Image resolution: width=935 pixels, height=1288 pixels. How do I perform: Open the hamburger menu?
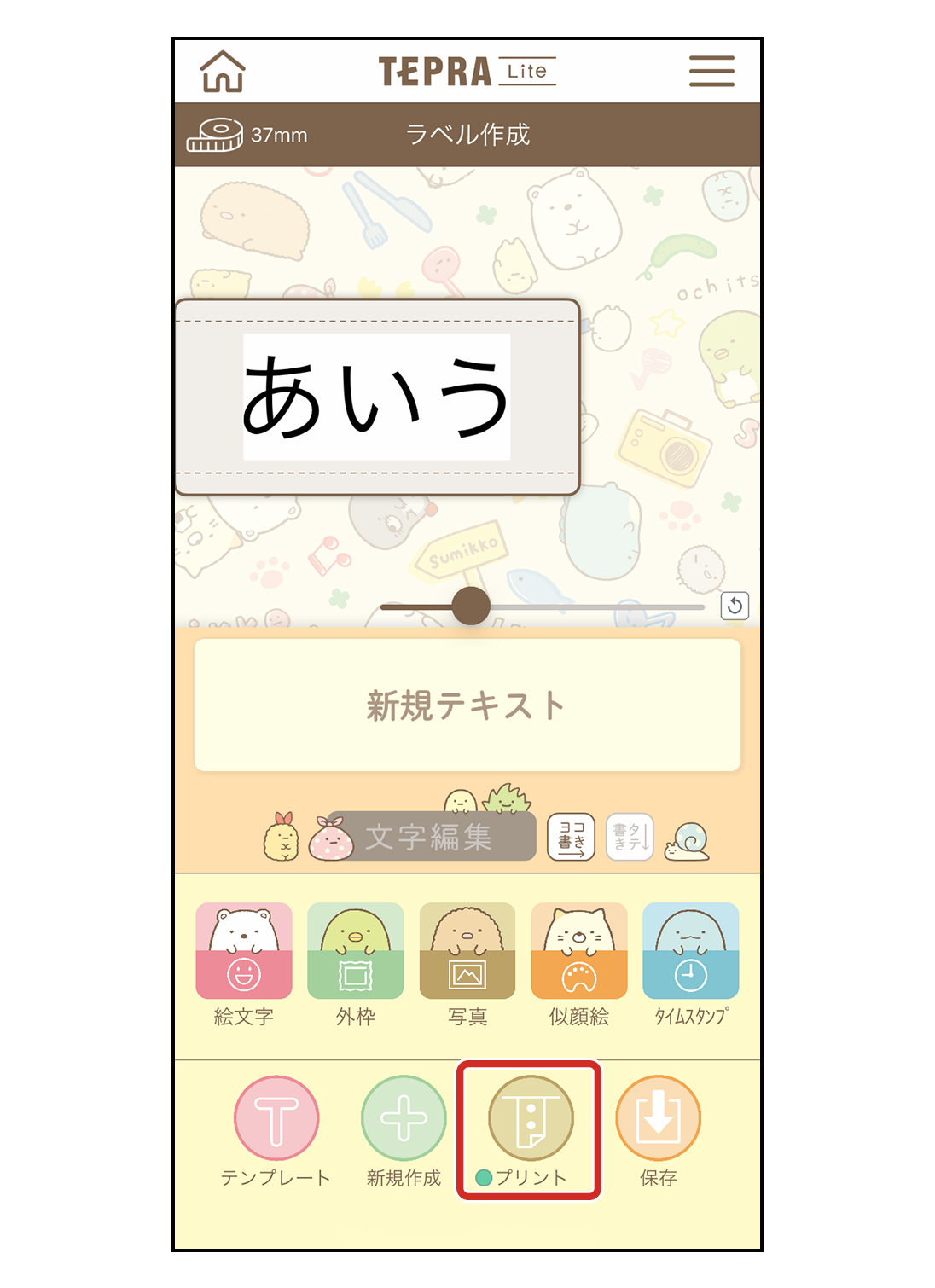711,72
